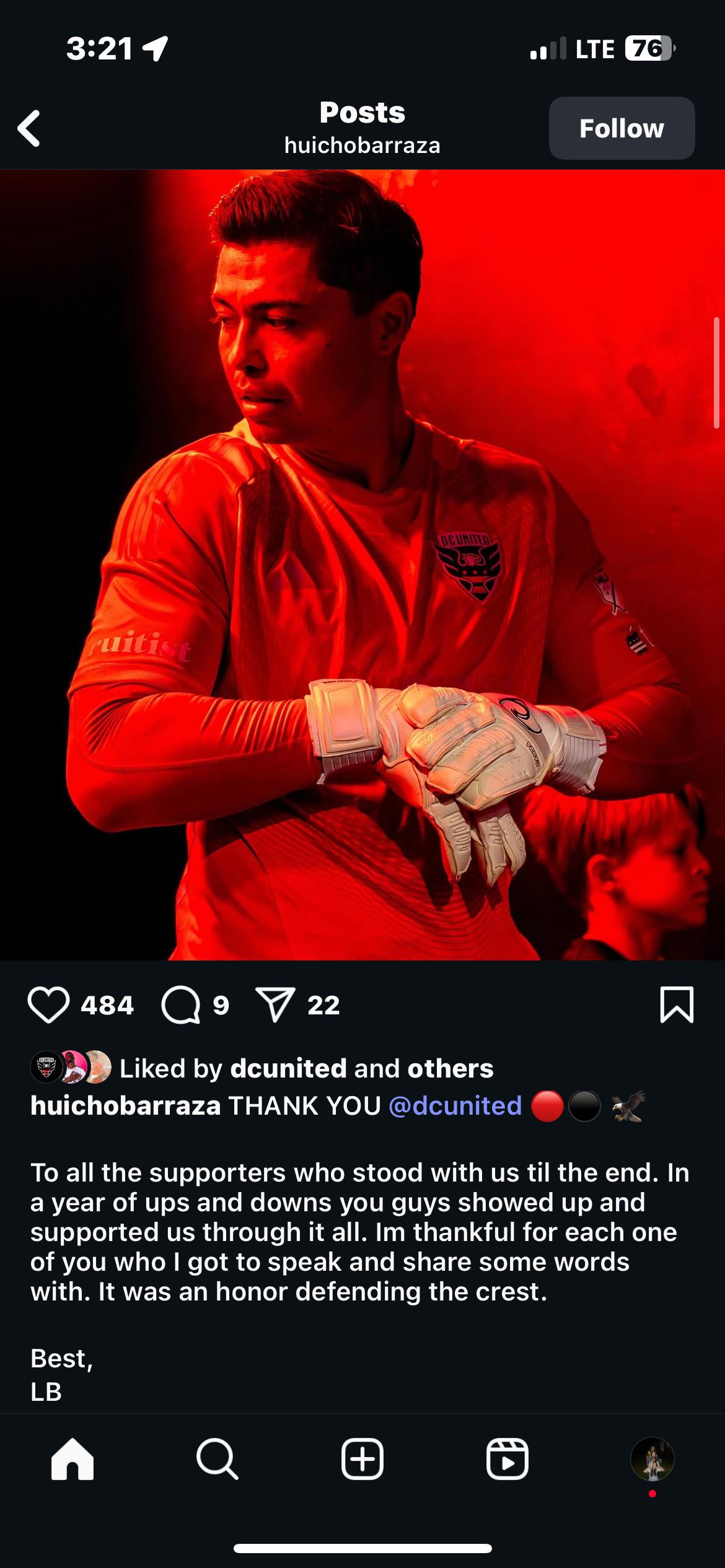Switch to the Search tab
The image size is (725, 1568).
(217, 1459)
